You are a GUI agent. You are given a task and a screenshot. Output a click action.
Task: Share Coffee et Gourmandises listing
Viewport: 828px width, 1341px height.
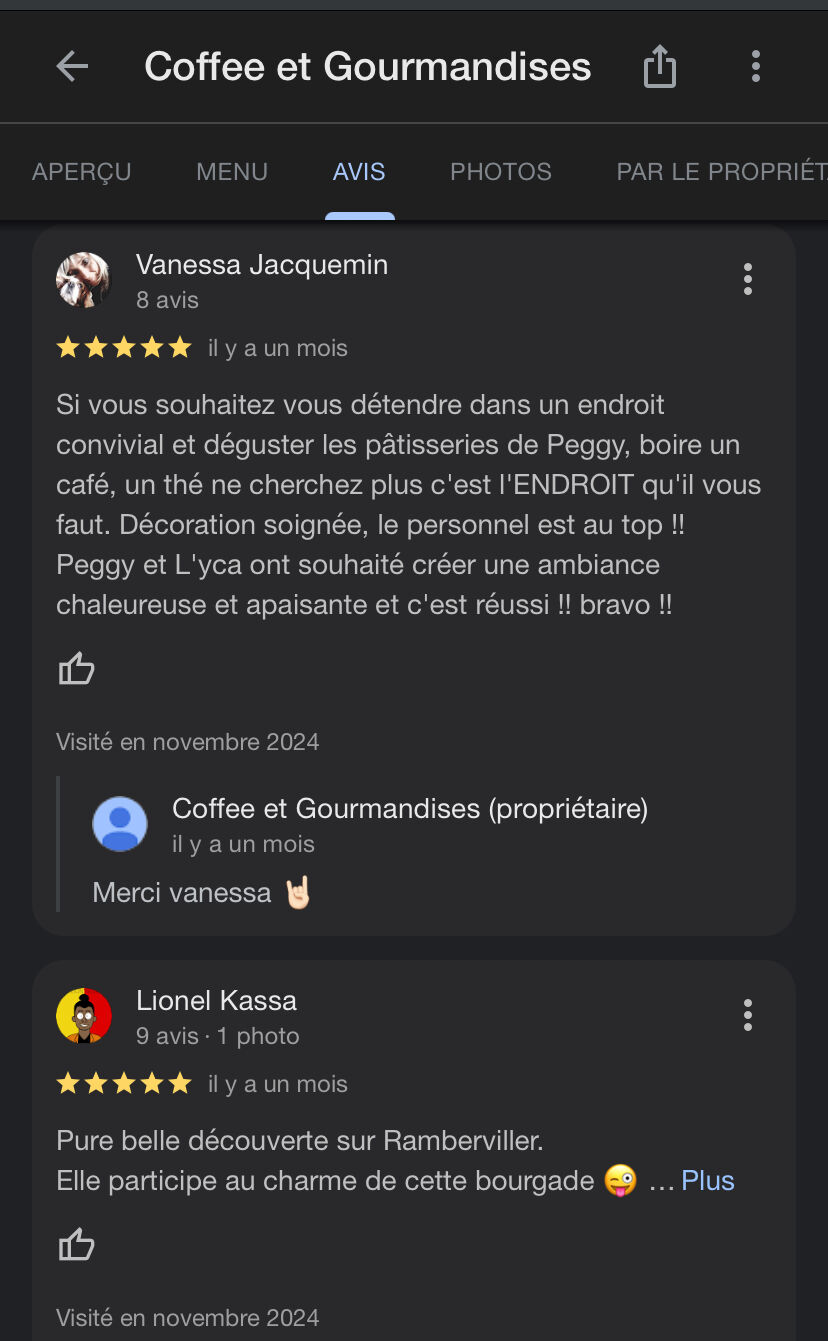click(660, 67)
